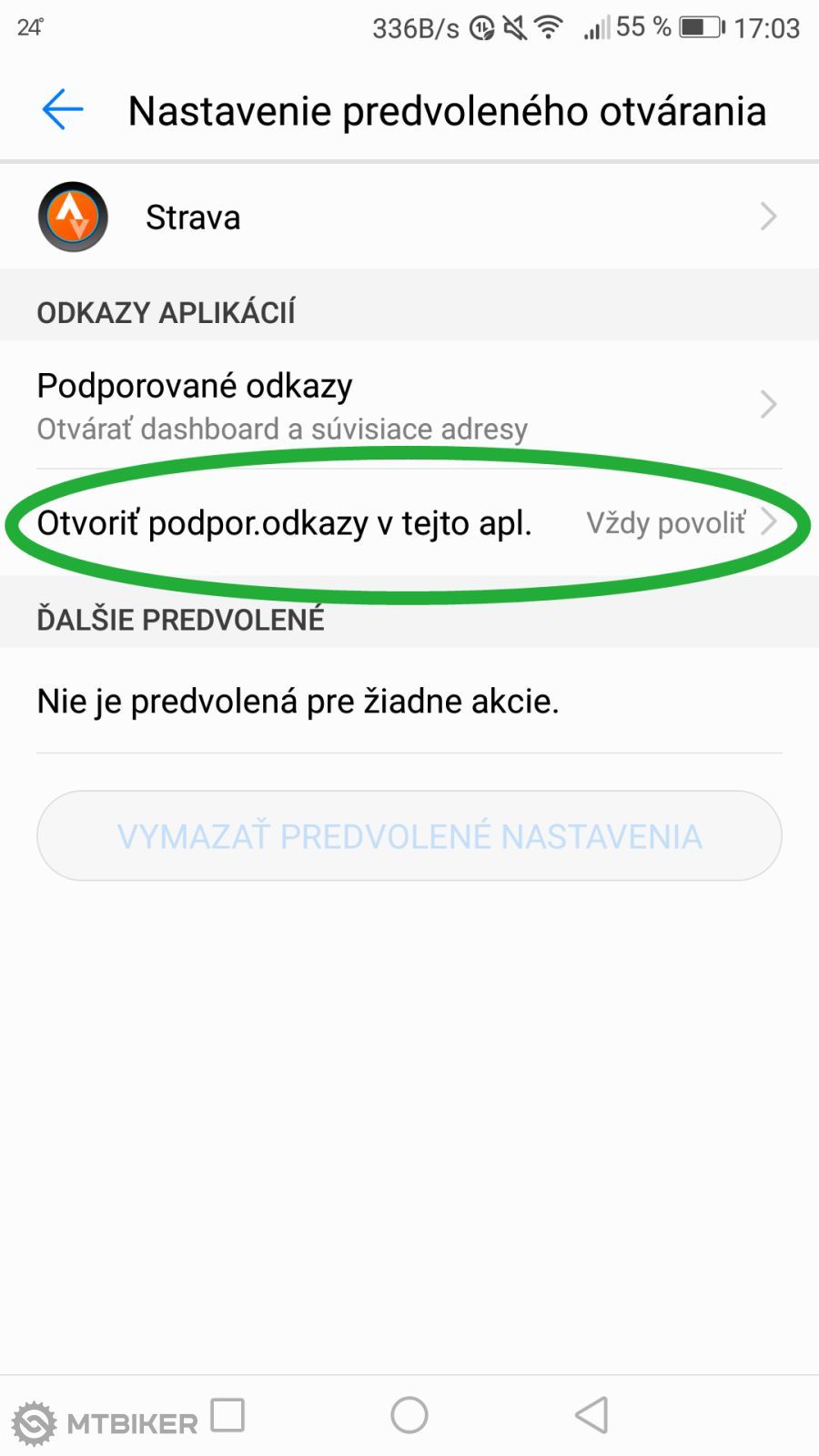Viewport: 819px width, 1456px height.
Task: Tap the system back triangle
Action: (x=591, y=1415)
